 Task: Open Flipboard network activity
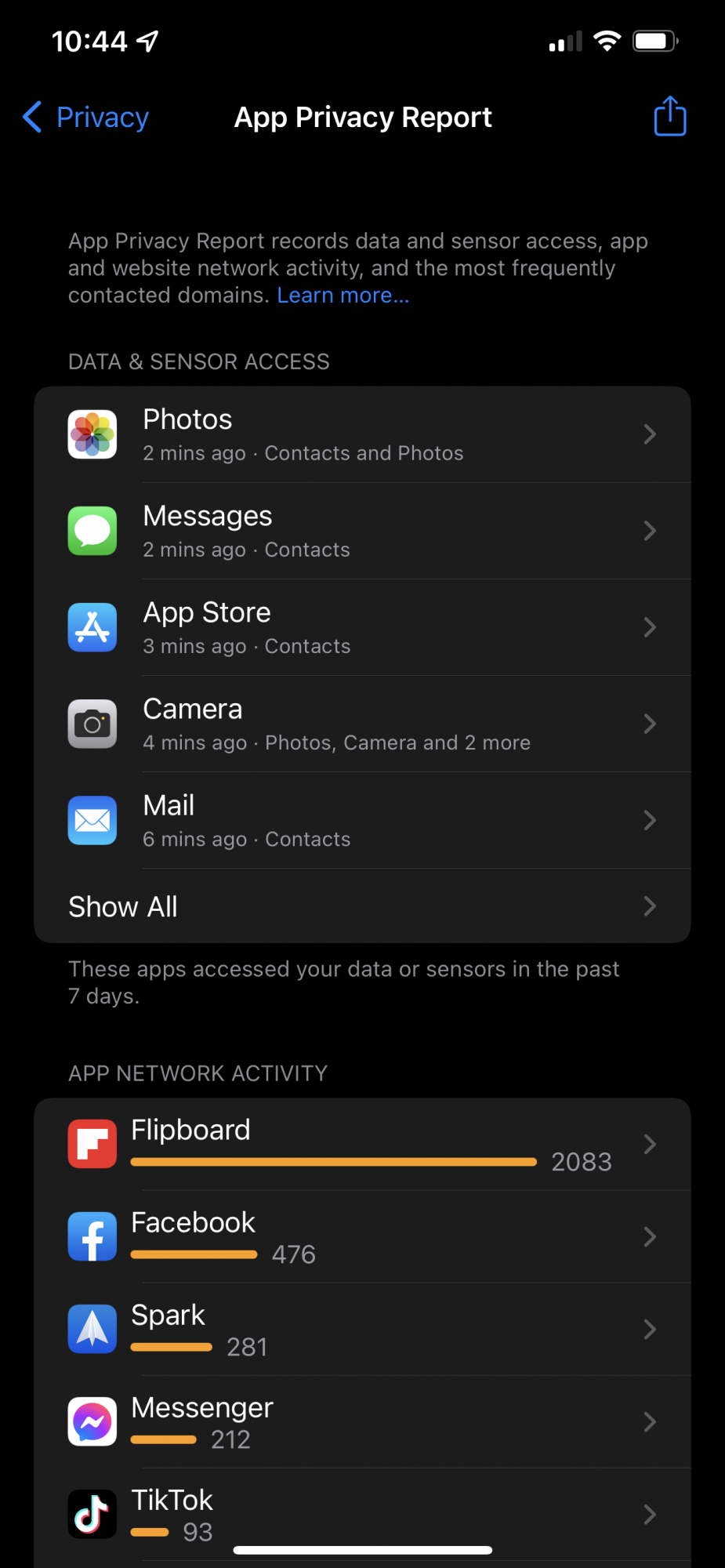click(362, 1145)
